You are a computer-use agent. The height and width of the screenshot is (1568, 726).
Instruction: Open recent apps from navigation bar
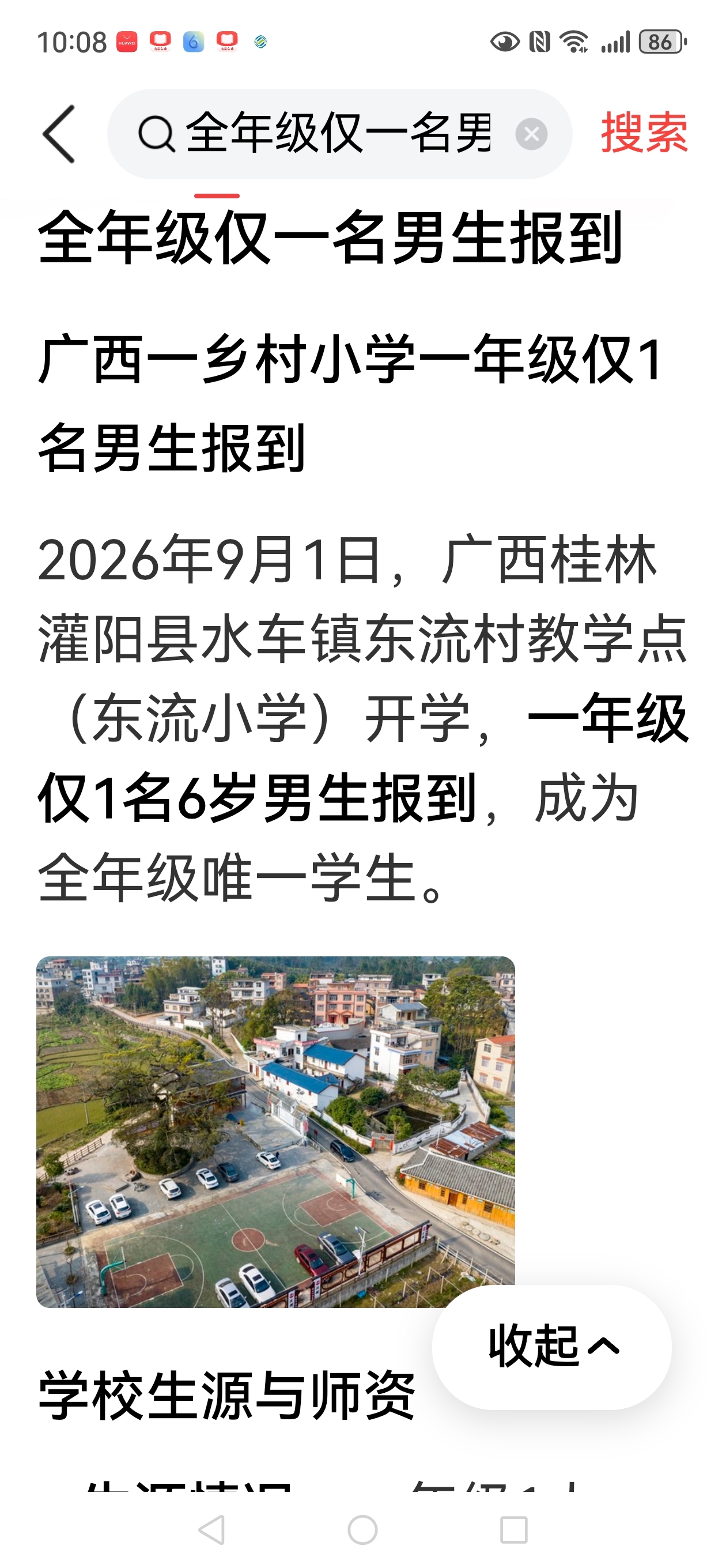coord(513,1529)
